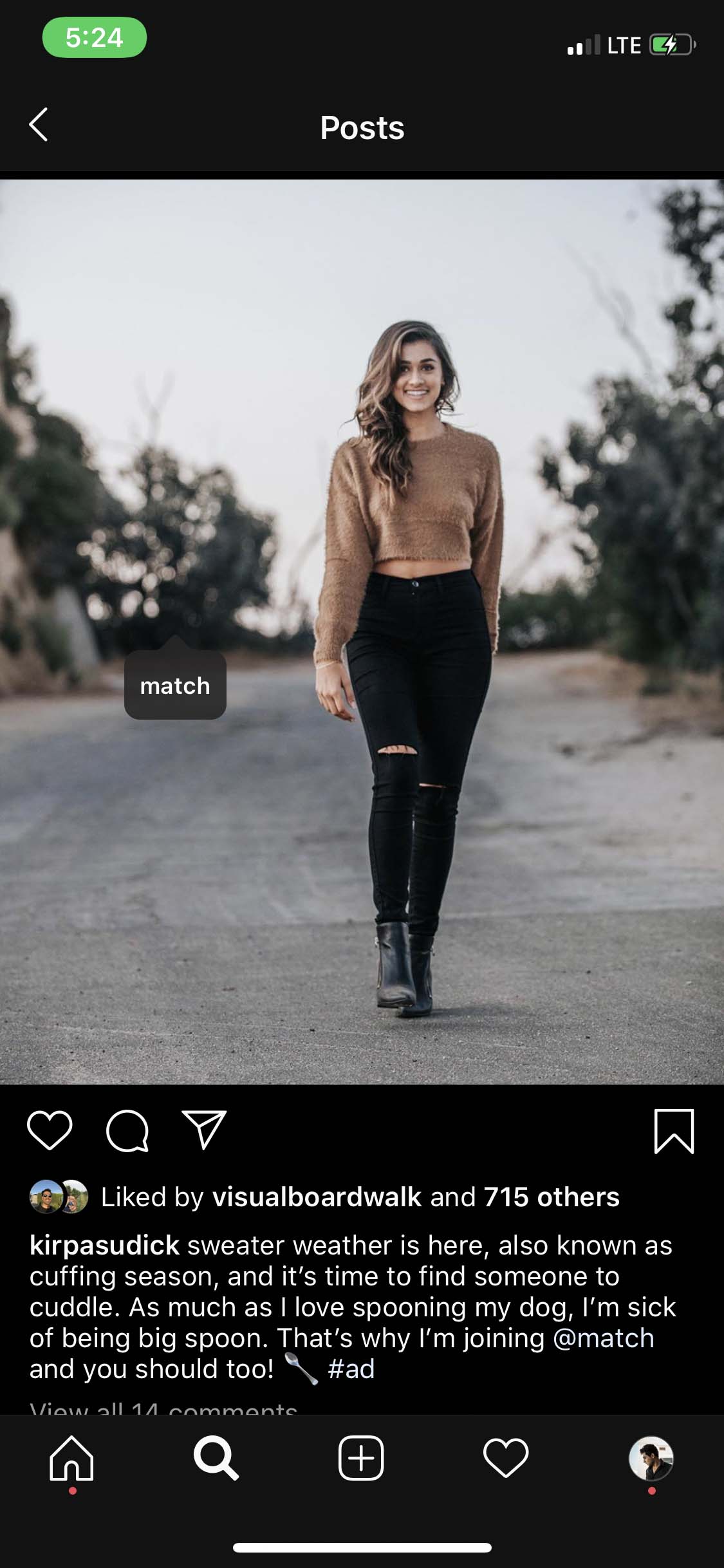Go back from the Posts screen
Viewport: 724px width, 1568px height.
tap(39, 124)
